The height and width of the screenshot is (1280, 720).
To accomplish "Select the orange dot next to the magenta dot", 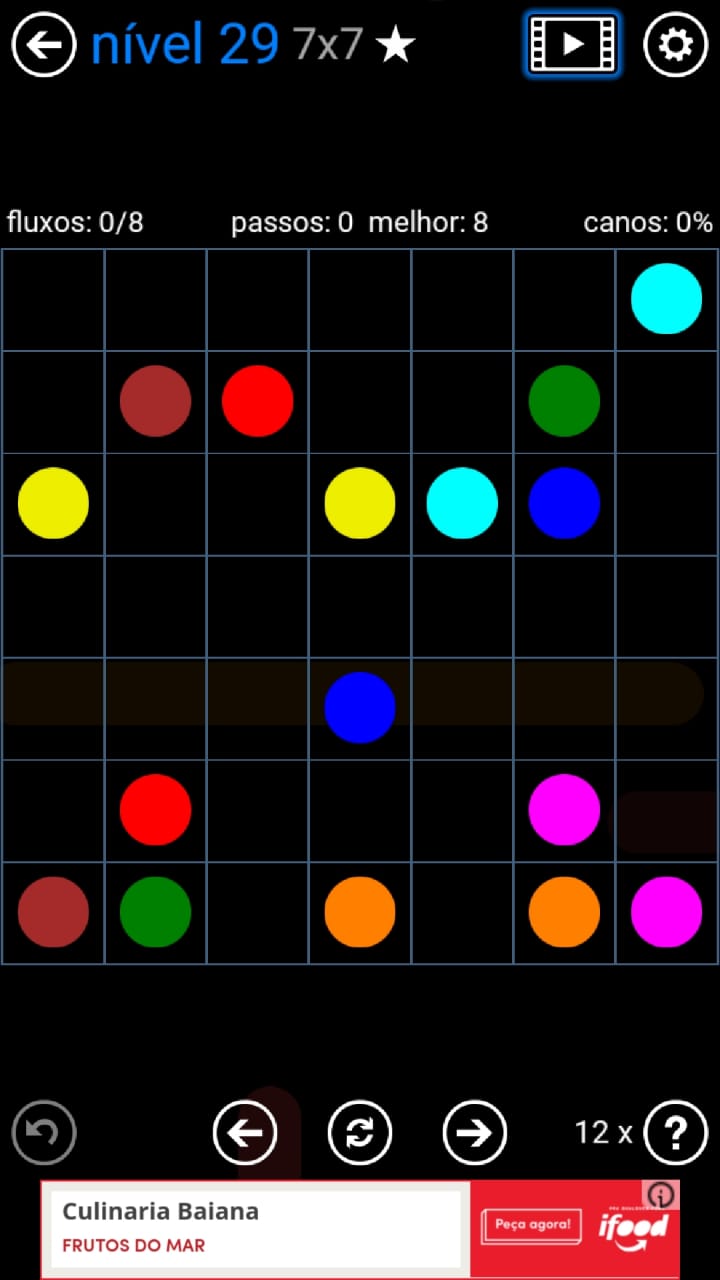I will [x=564, y=911].
